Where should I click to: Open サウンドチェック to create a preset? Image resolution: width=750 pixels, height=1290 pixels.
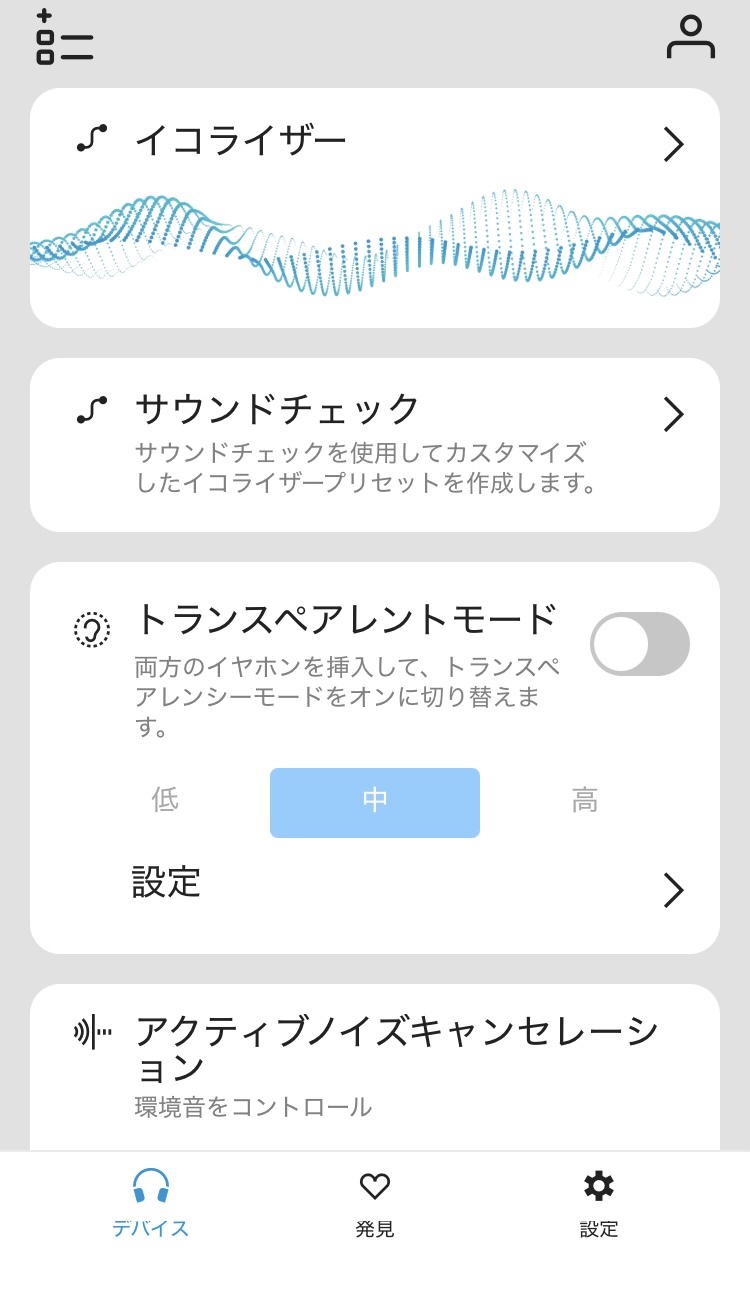(375, 444)
